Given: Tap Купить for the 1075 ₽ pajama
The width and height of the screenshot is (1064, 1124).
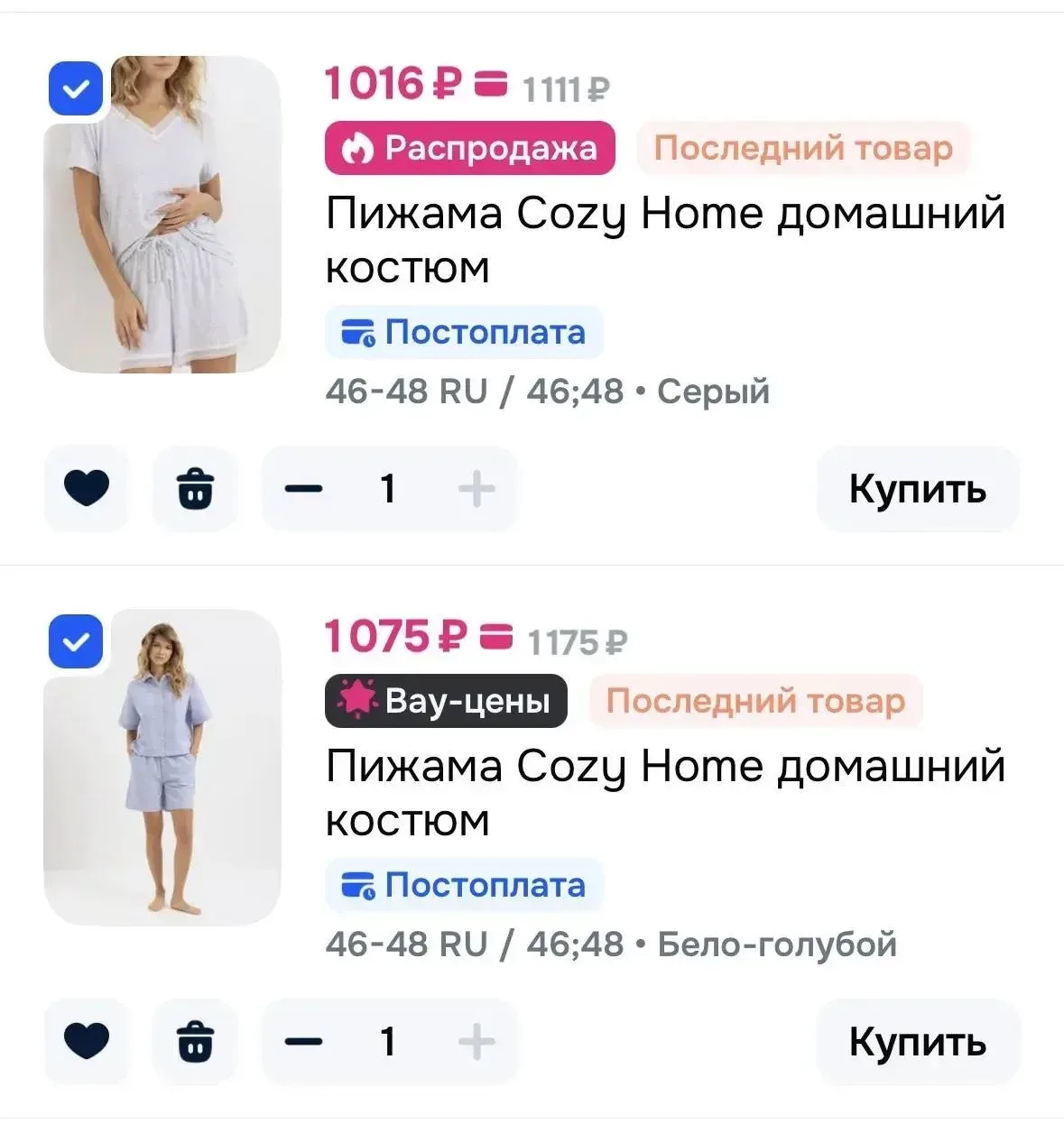Looking at the screenshot, I should tap(917, 1042).
